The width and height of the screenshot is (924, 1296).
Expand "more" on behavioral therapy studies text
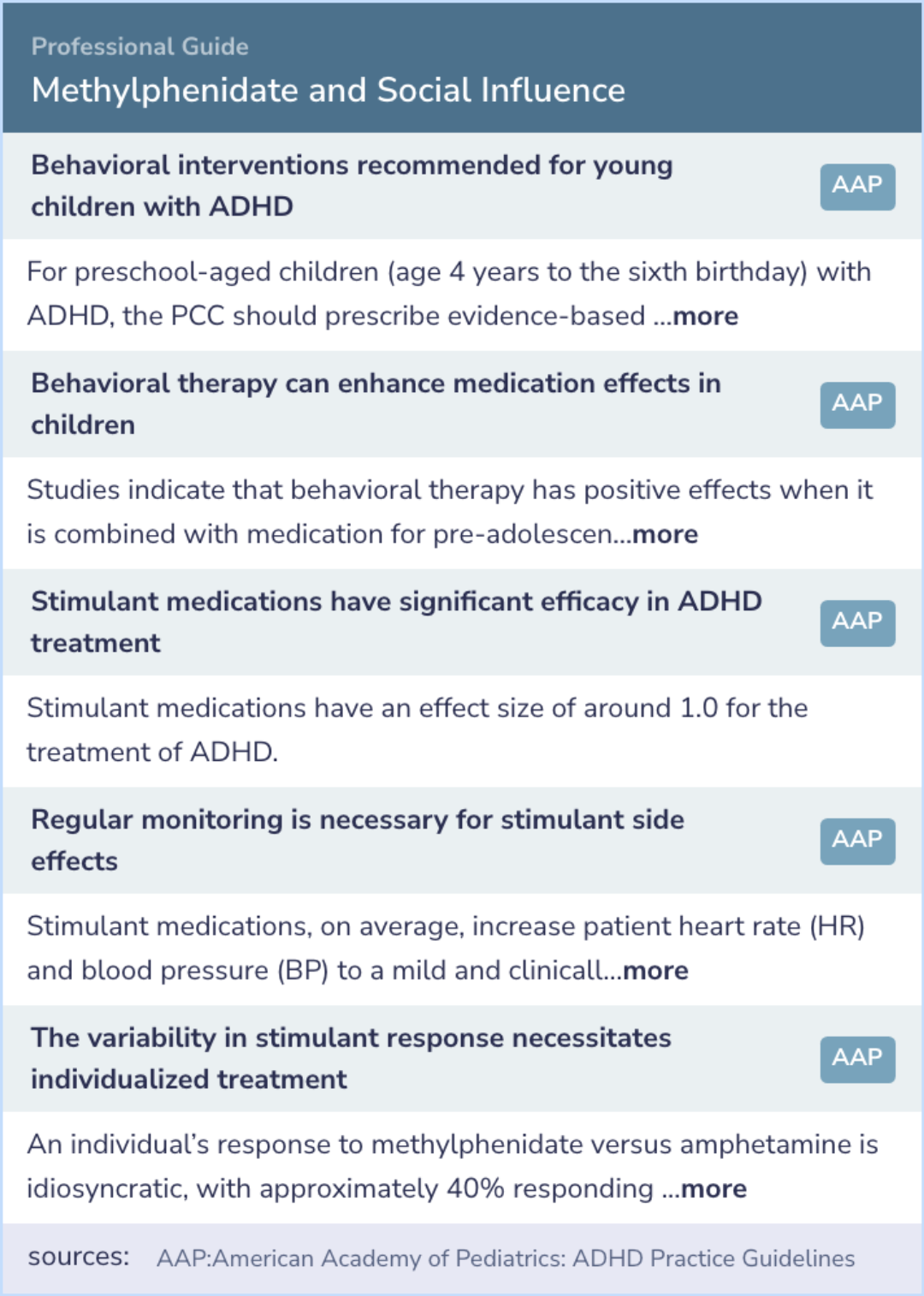click(x=665, y=534)
